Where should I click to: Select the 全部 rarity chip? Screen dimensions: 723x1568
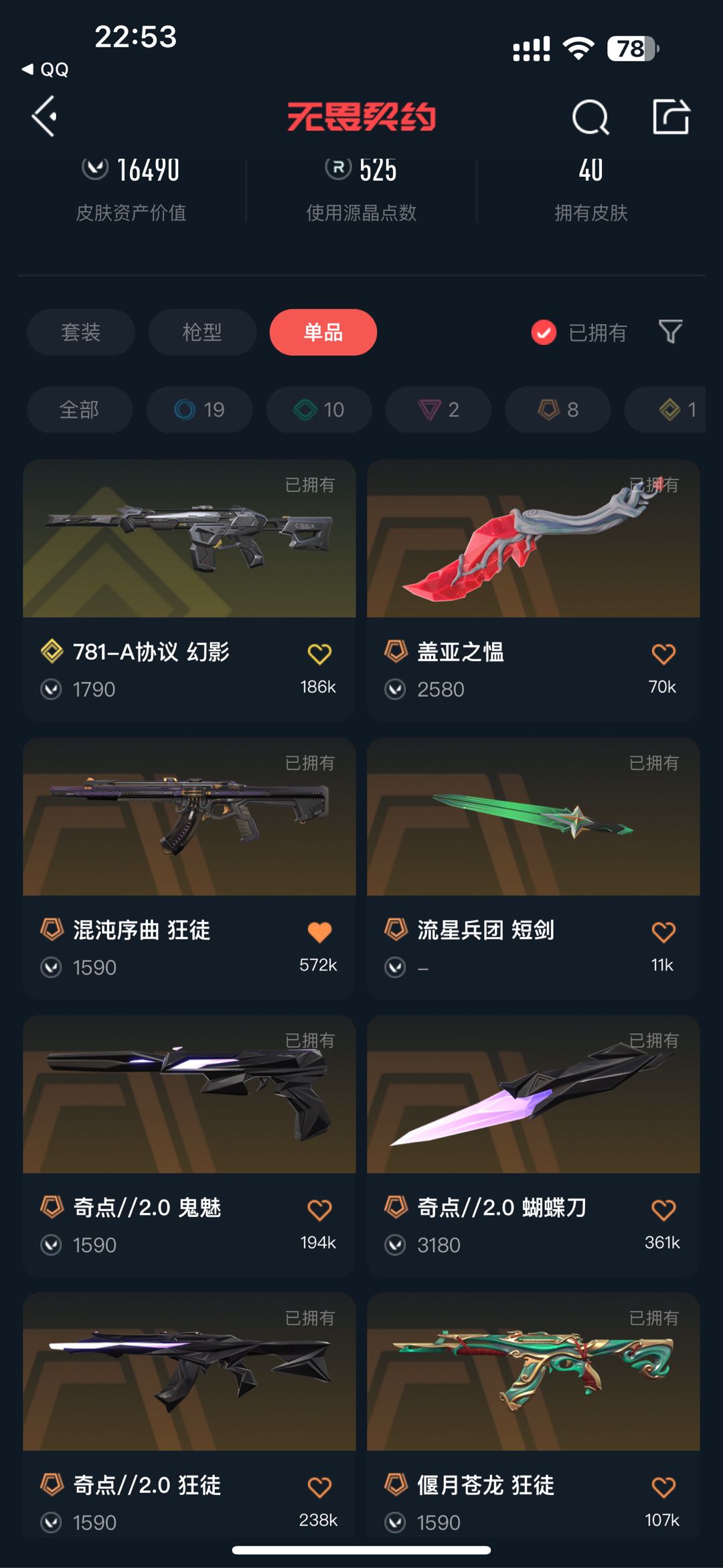pos(79,409)
